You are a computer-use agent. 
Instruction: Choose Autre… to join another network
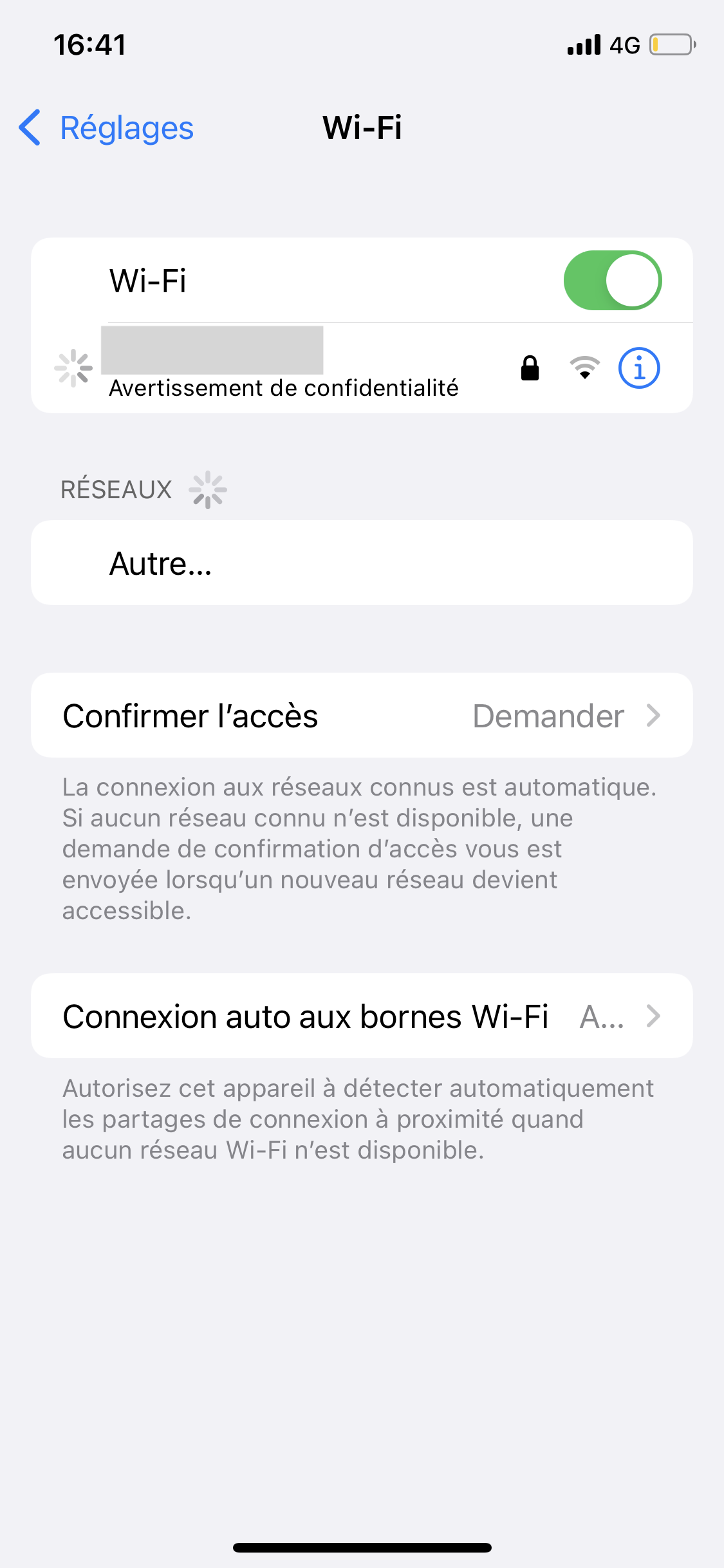362,563
